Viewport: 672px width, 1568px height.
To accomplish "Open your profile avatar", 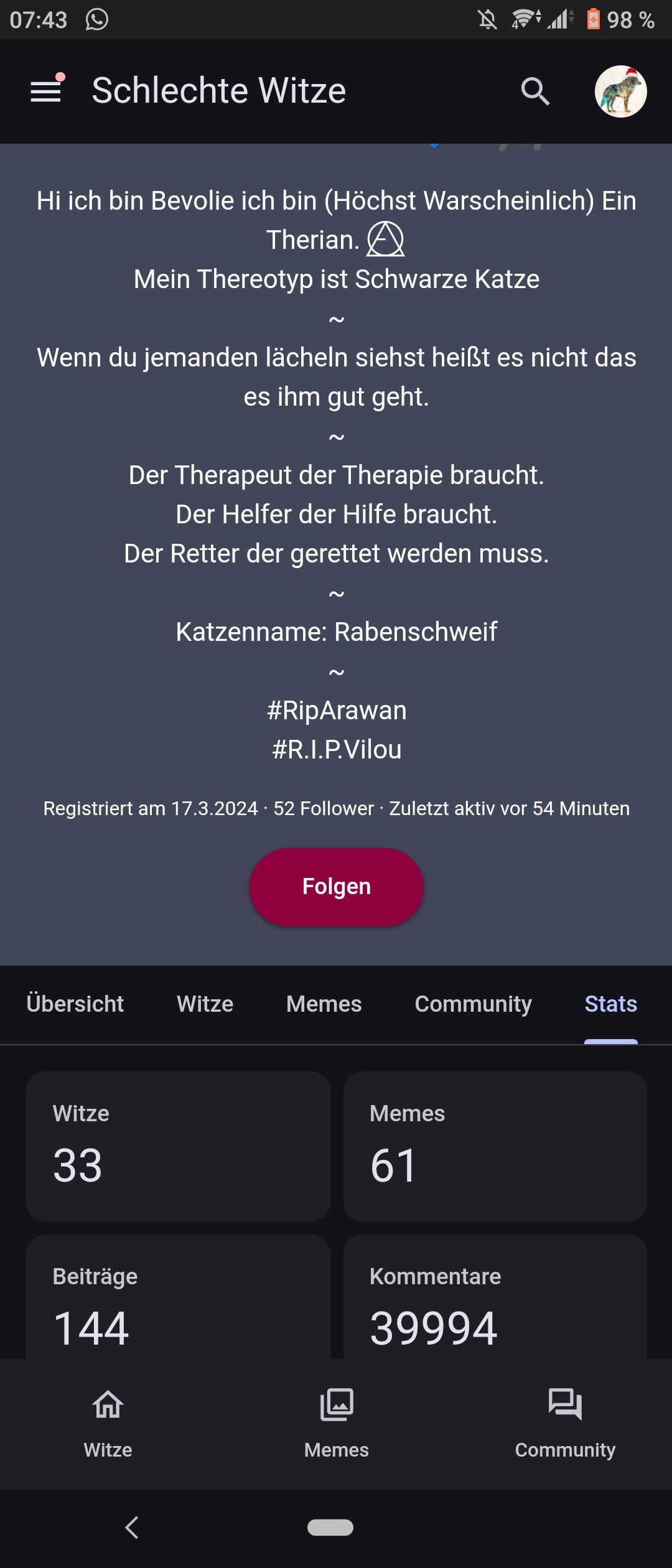I will 620,91.
